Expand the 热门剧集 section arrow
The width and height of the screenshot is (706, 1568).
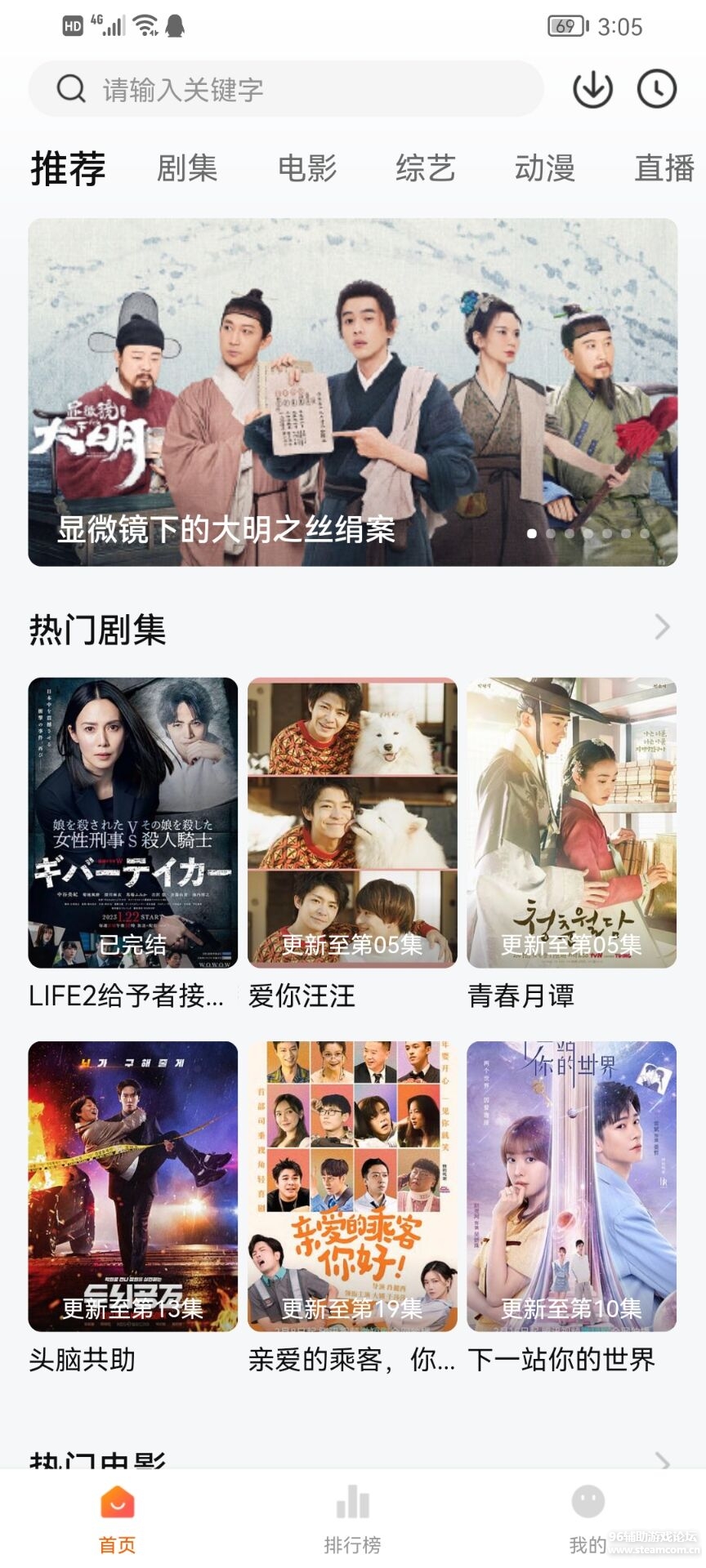point(662,627)
